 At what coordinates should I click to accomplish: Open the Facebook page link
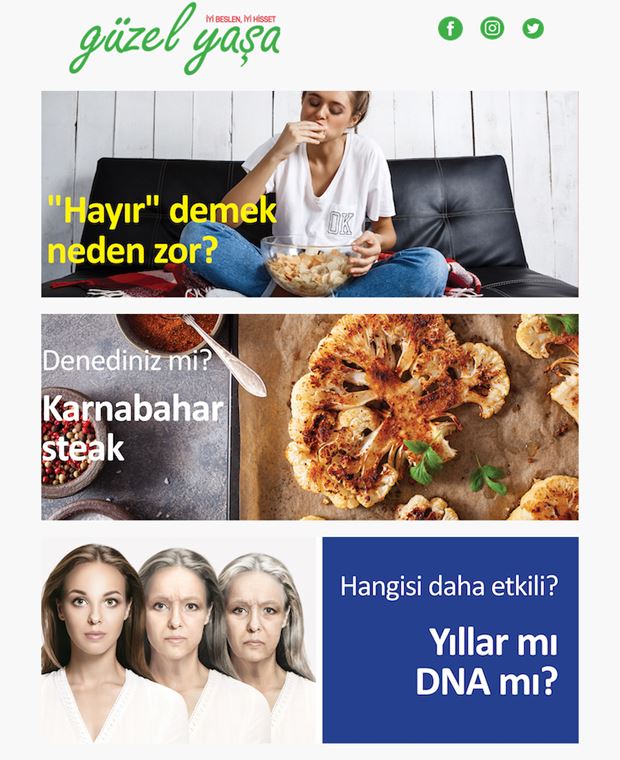tap(450, 28)
